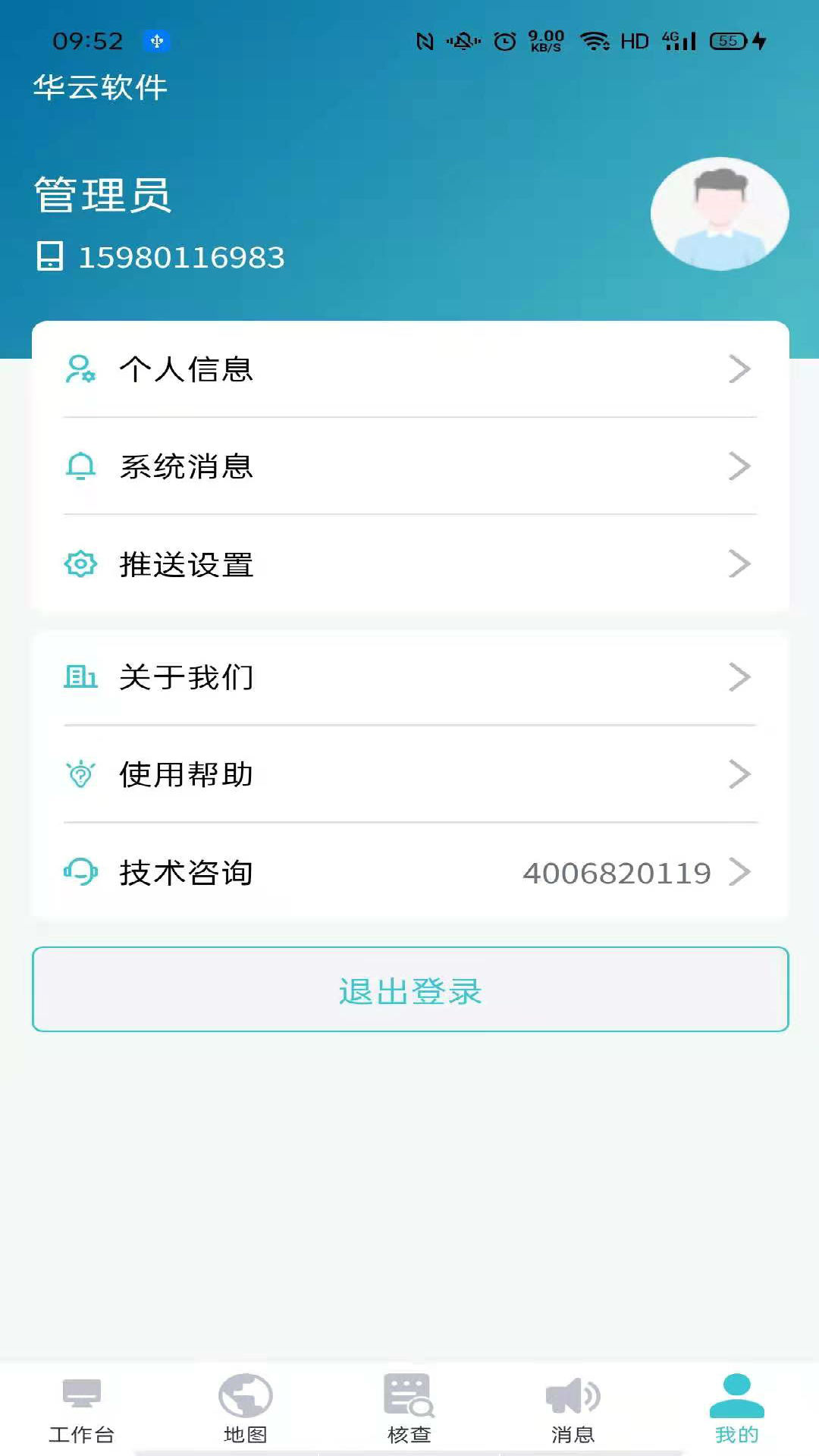The width and height of the screenshot is (819, 1456).
Task: Open 个人信息 (personal info)
Action: pyautogui.click(x=409, y=369)
